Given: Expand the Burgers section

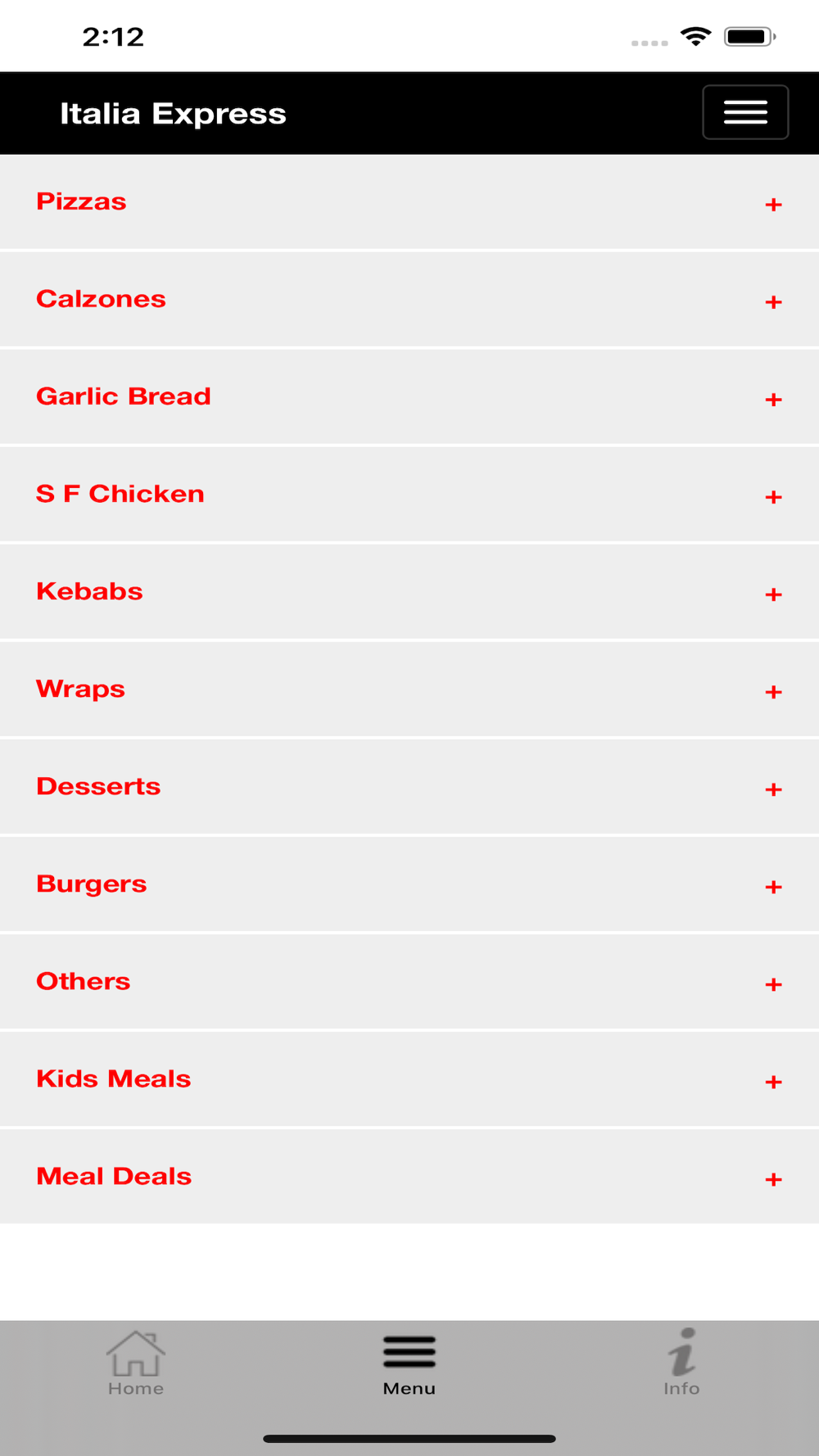Looking at the screenshot, I should tap(409, 884).
